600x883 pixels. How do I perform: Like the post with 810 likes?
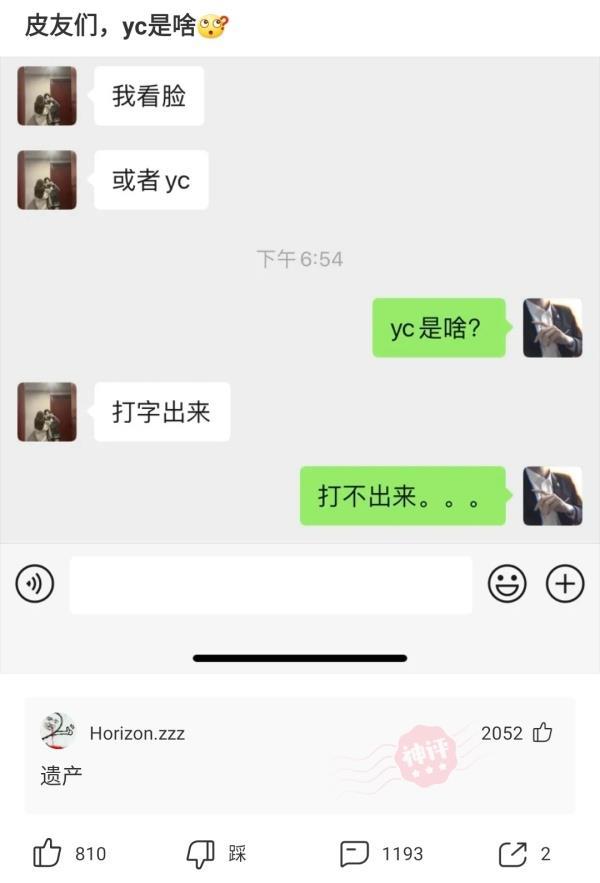coord(48,853)
